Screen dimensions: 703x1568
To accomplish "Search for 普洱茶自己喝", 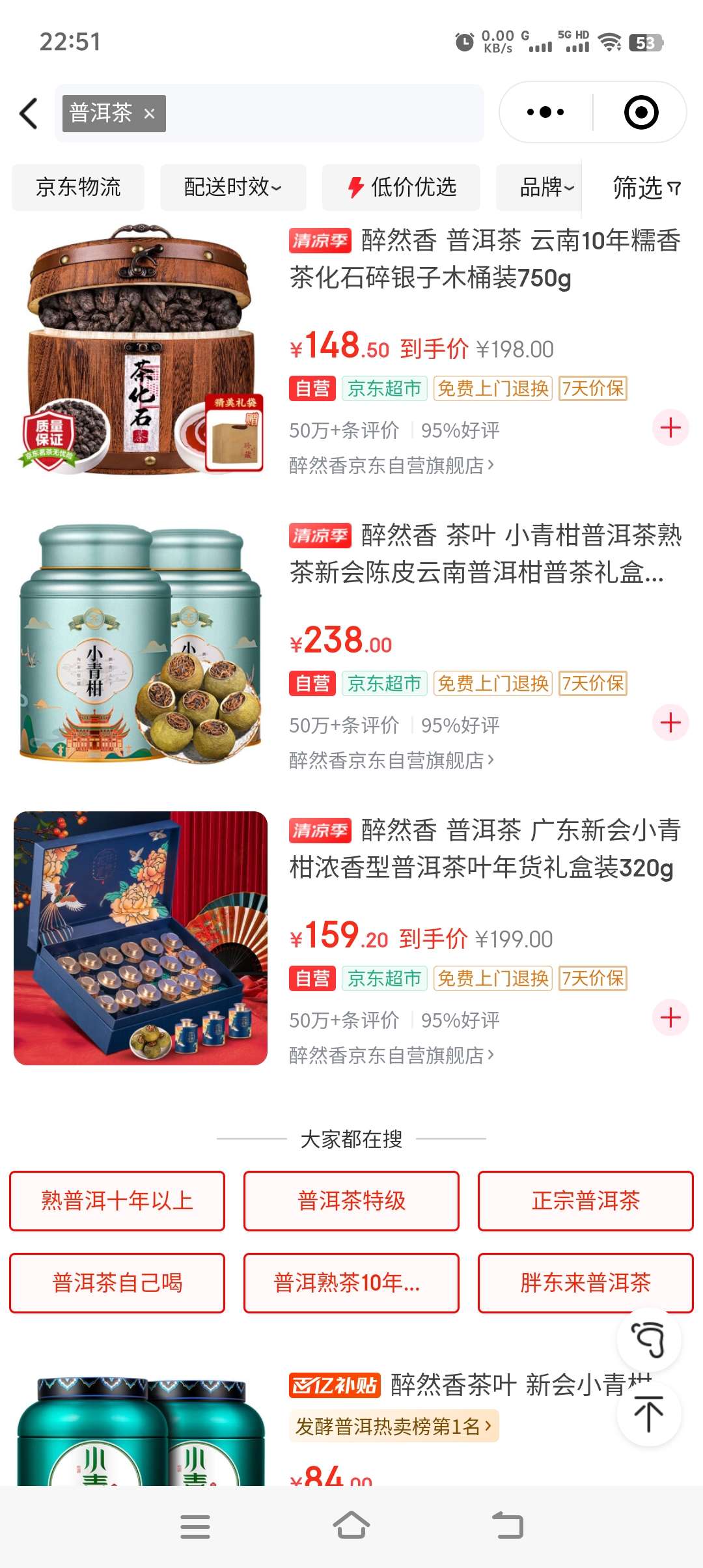I will tap(117, 1283).
